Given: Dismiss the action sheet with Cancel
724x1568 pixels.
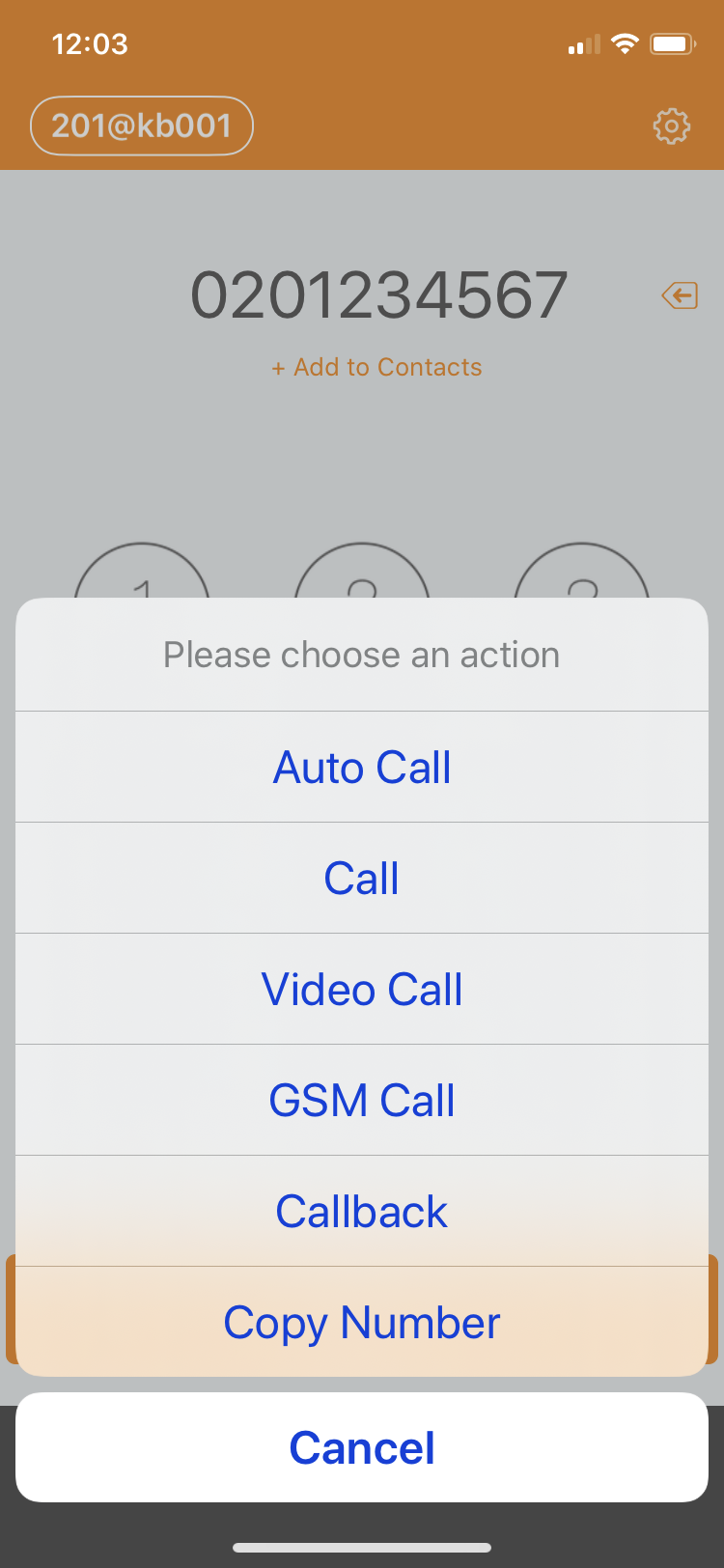Looking at the screenshot, I should (362, 1447).
